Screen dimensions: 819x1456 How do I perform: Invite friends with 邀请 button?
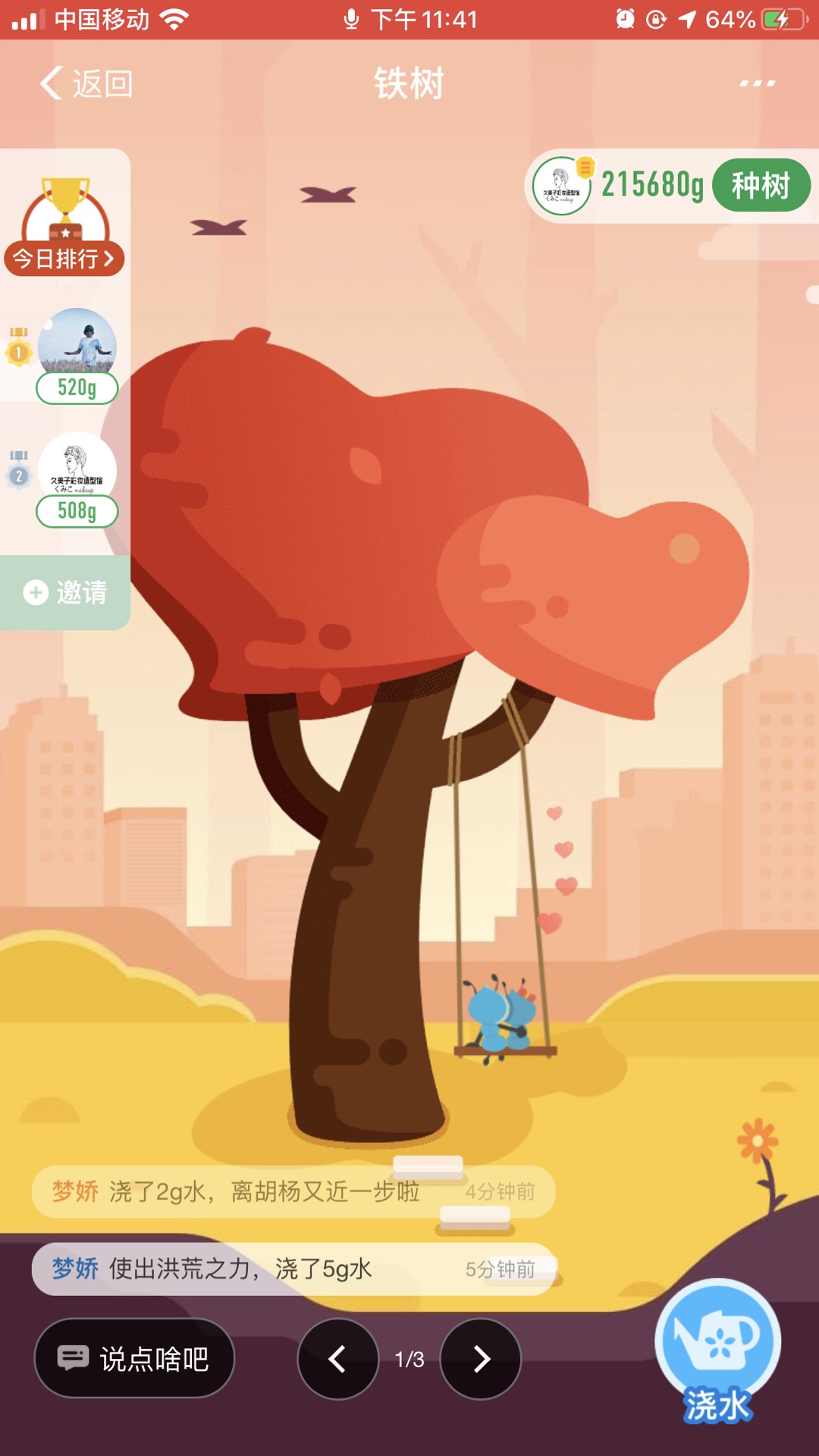click(x=65, y=592)
